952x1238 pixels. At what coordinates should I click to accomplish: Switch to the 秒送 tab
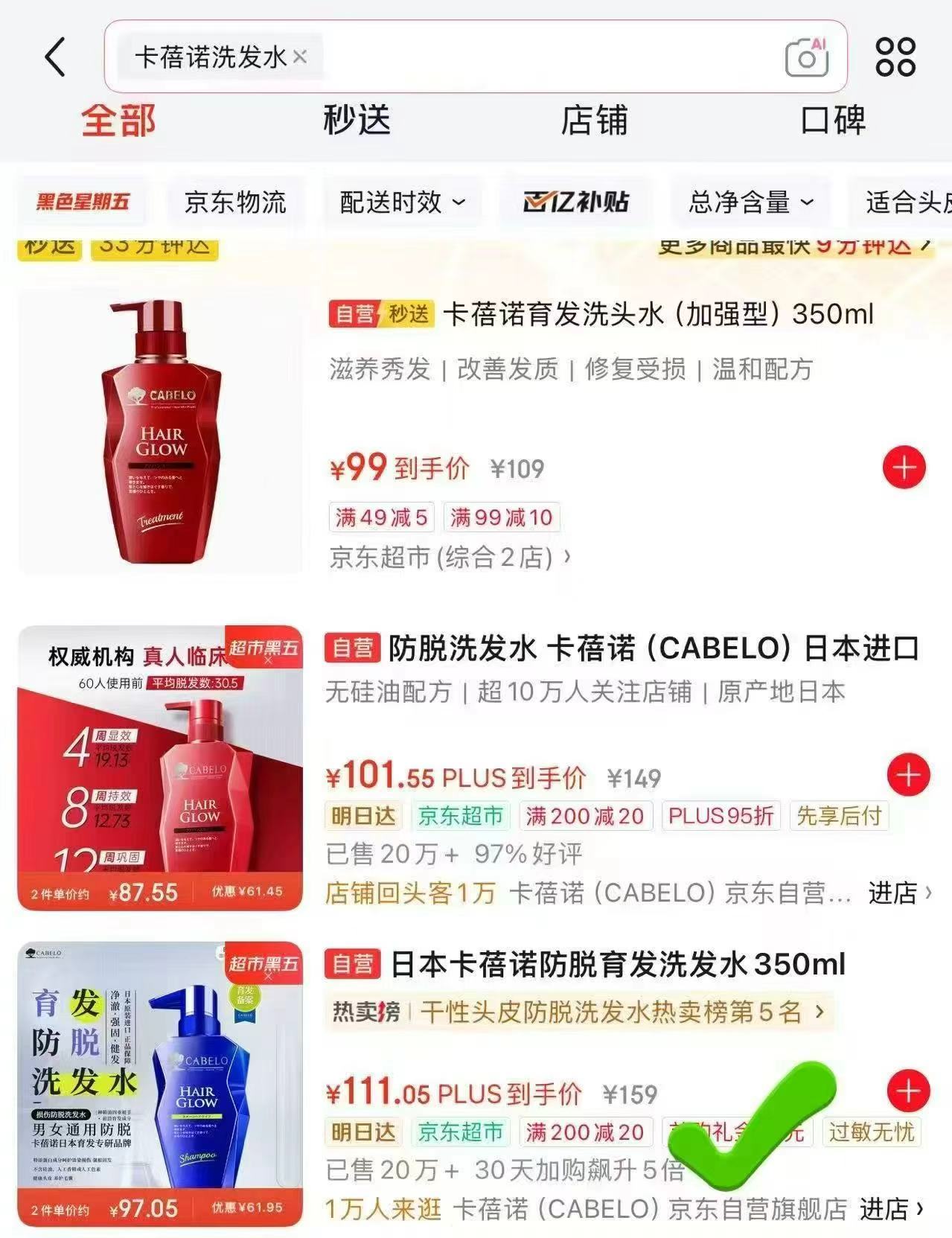tap(356, 121)
